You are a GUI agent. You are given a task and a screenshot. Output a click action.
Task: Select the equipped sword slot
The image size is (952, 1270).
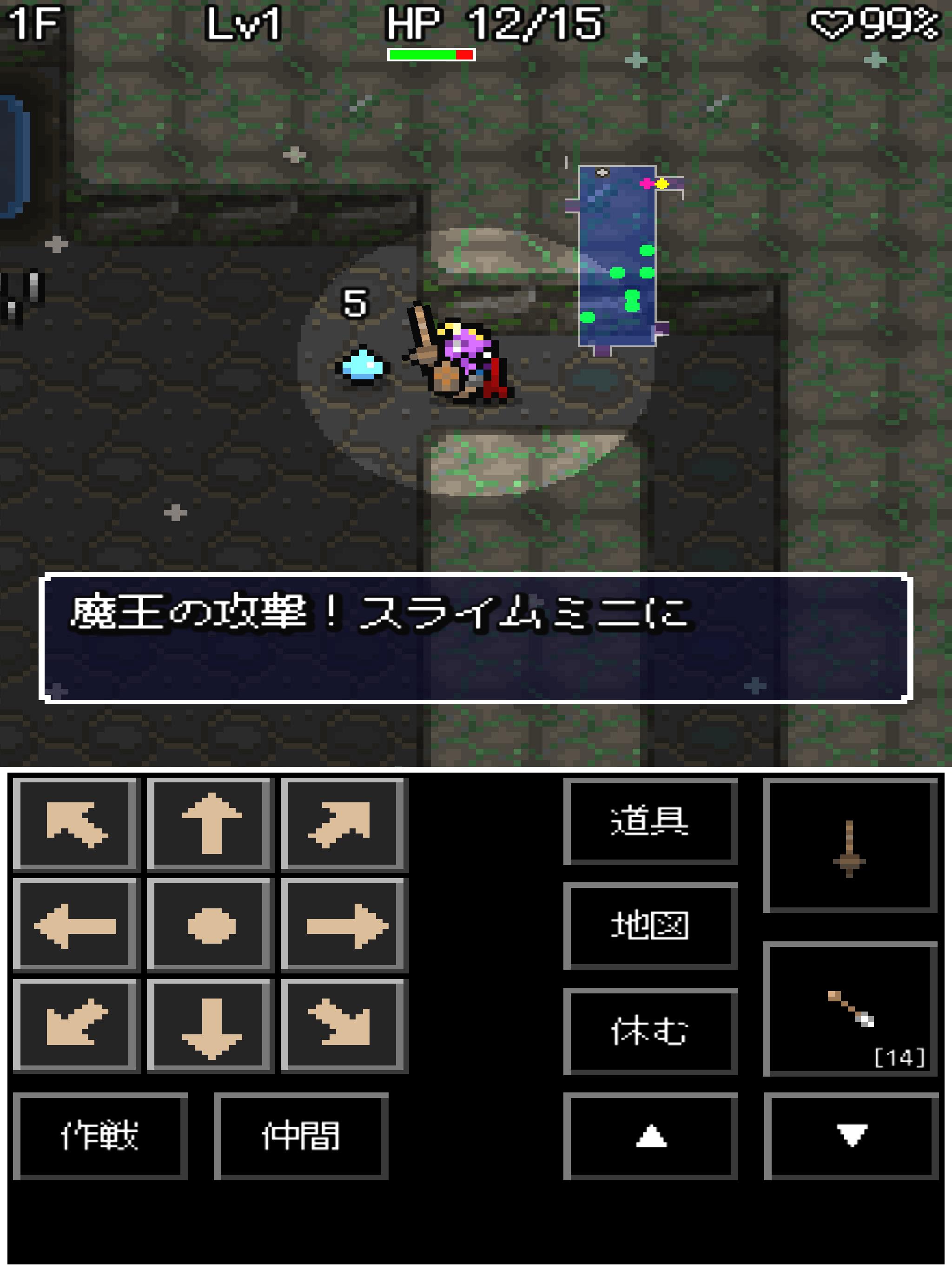tap(850, 845)
